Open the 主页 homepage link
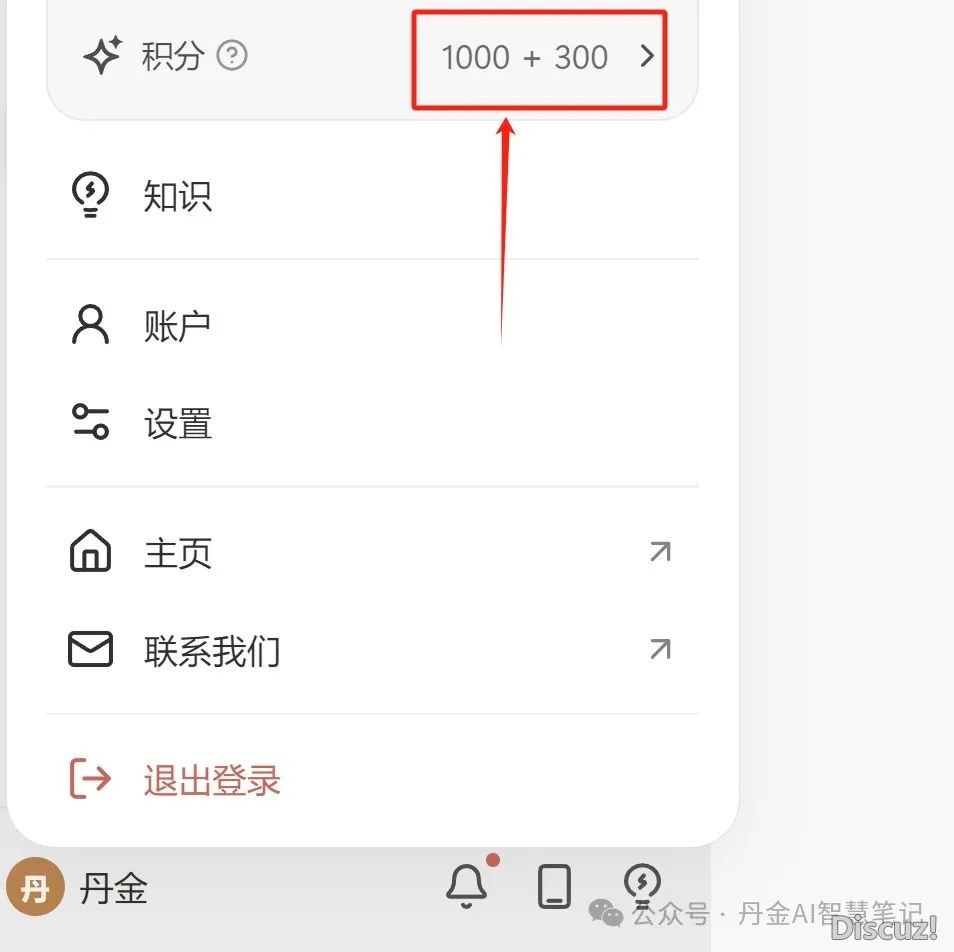This screenshot has height=952, width=954. coord(178,552)
